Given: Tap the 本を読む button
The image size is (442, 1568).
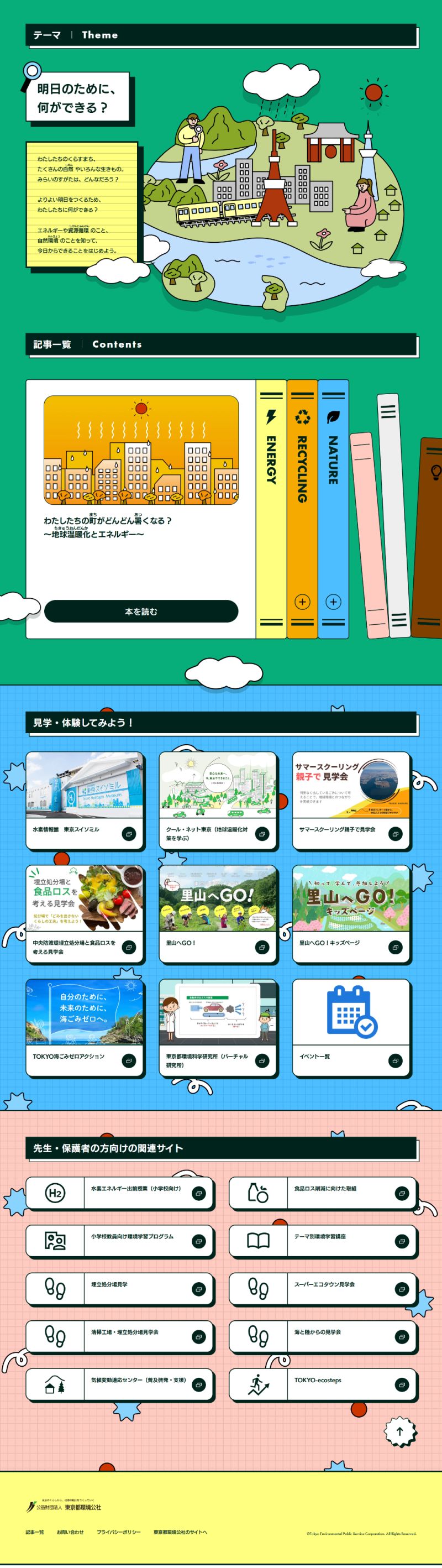Looking at the screenshot, I should tap(141, 611).
